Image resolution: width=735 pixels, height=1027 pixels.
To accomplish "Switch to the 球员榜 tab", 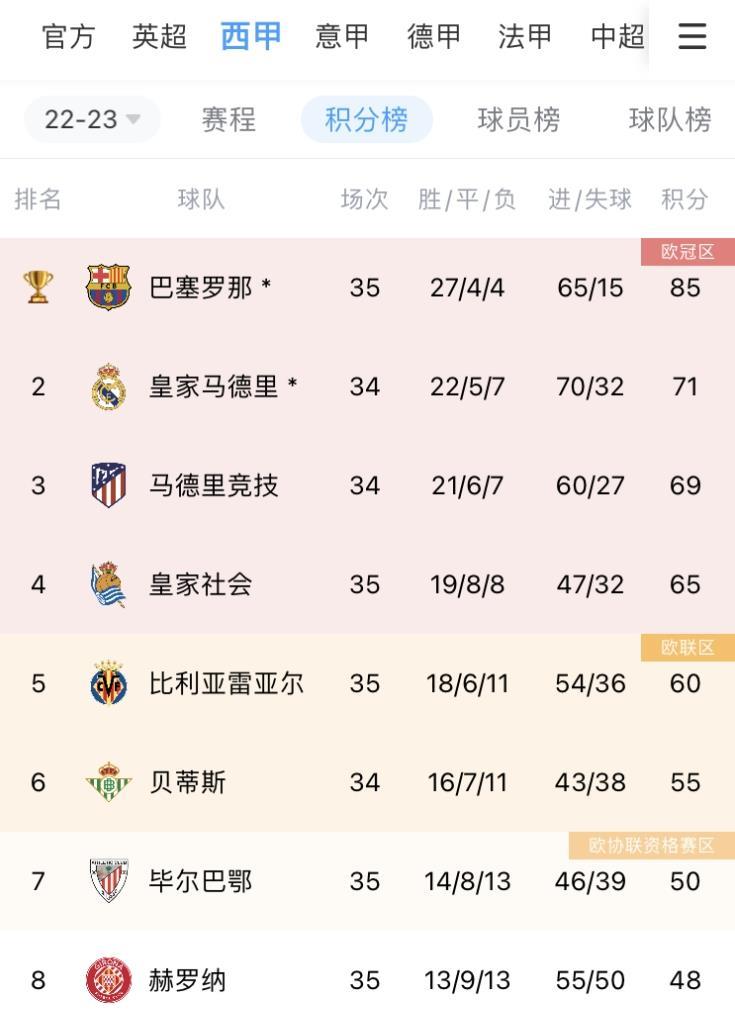I will tap(518, 119).
